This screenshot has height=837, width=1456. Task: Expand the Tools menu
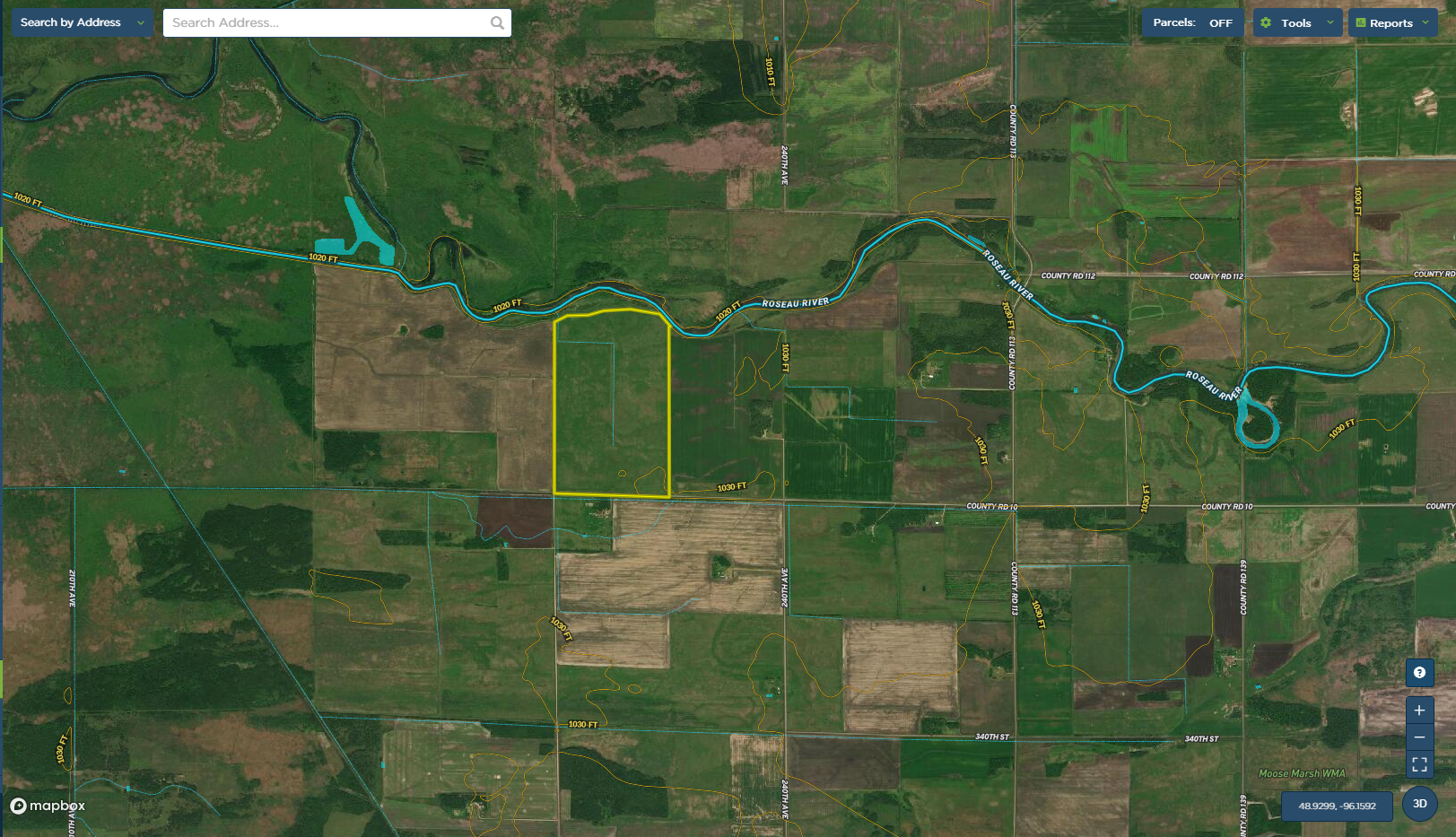(1297, 22)
